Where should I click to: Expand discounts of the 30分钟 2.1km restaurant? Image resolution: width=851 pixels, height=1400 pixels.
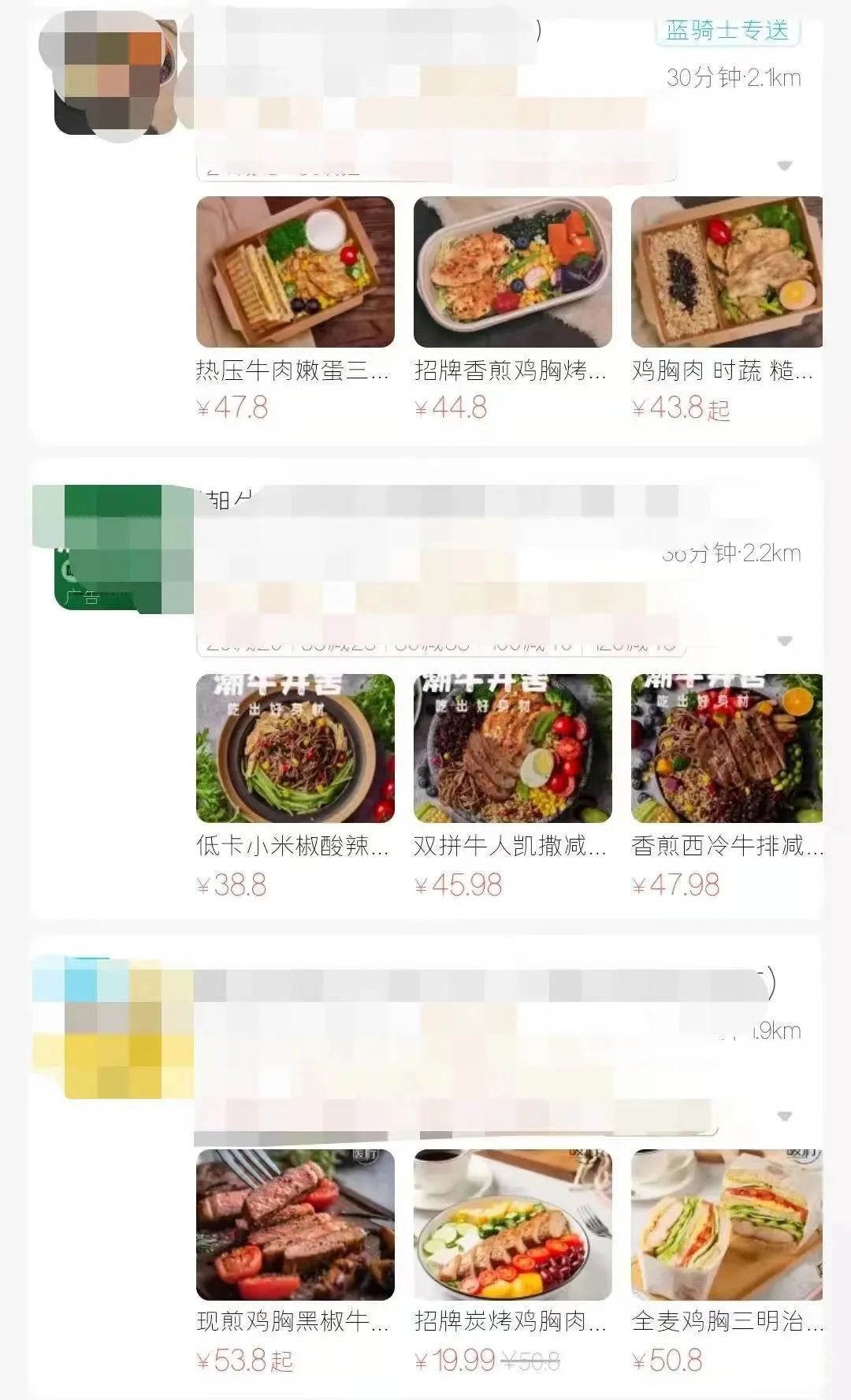784,166
